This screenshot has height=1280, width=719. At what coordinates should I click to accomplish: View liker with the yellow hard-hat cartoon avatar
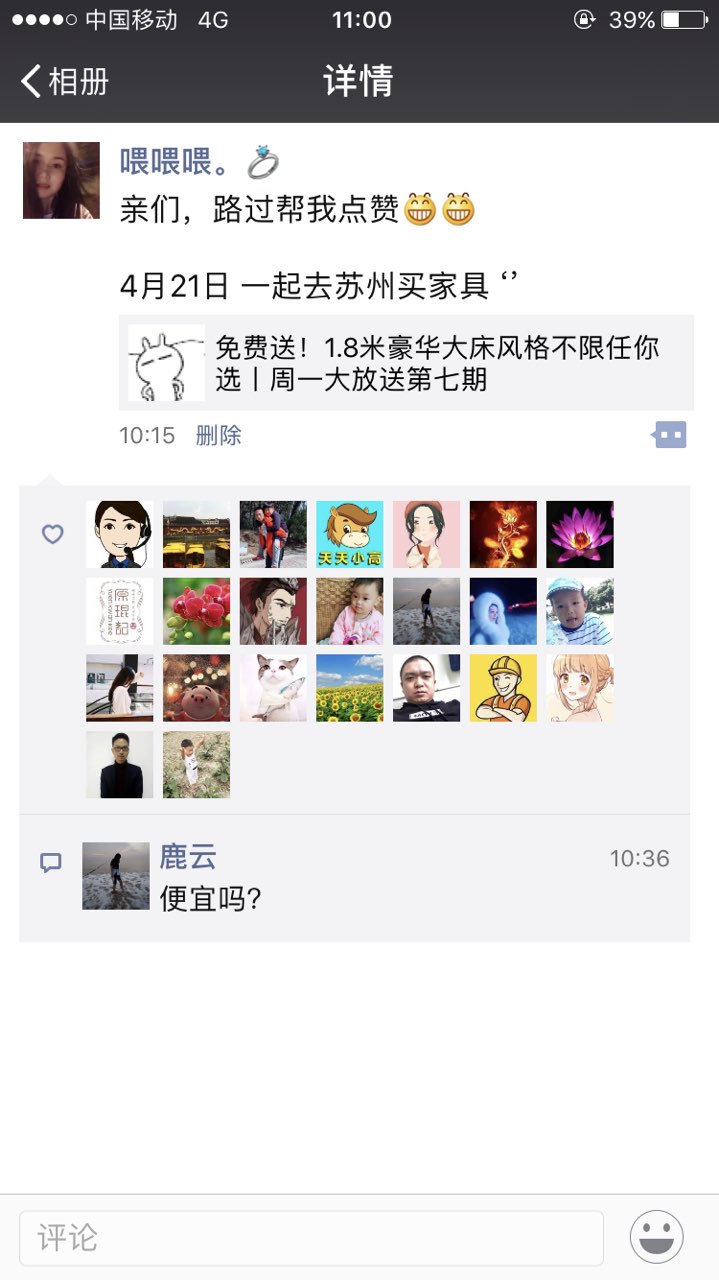point(503,688)
